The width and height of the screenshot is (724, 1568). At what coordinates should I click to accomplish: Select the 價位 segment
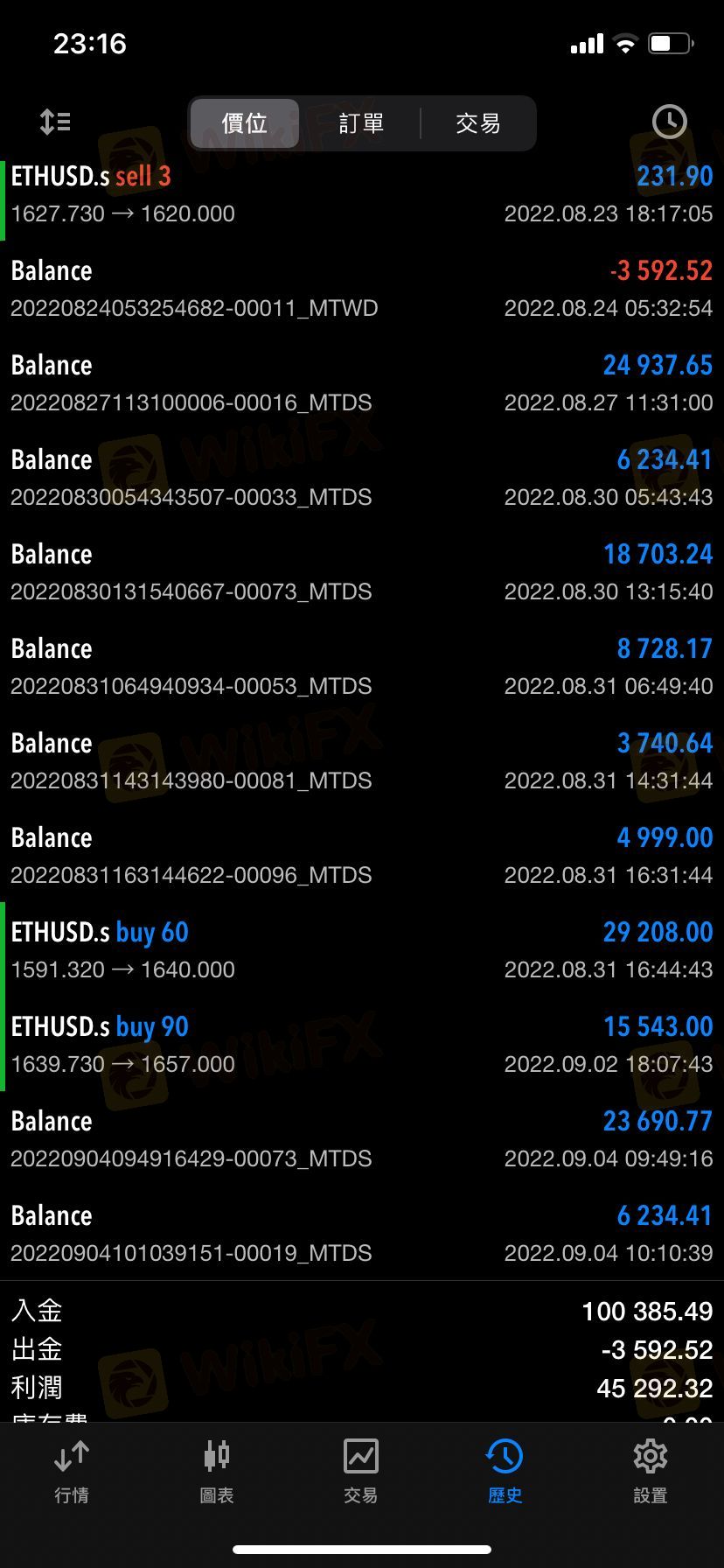[x=245, y=123]
